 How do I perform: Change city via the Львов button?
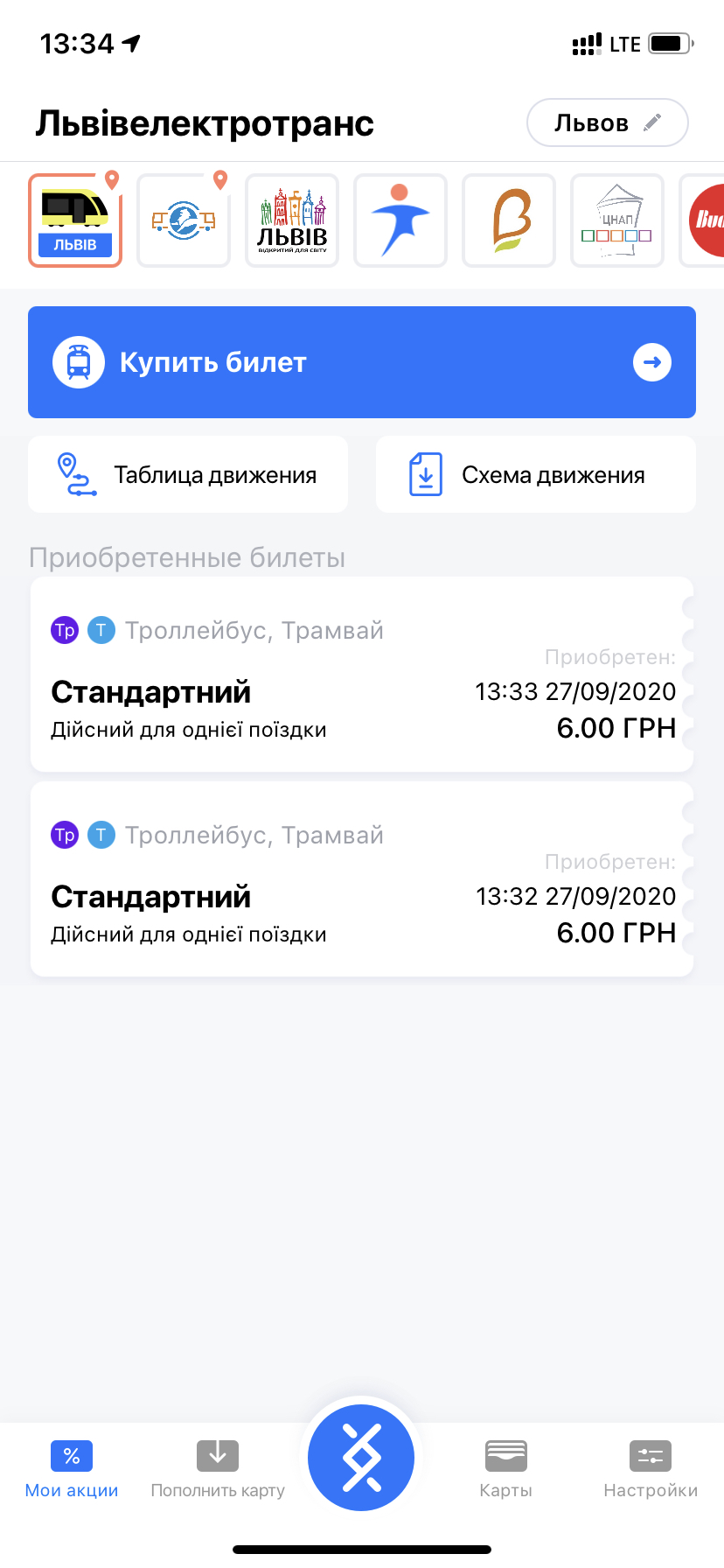point(607,123)
